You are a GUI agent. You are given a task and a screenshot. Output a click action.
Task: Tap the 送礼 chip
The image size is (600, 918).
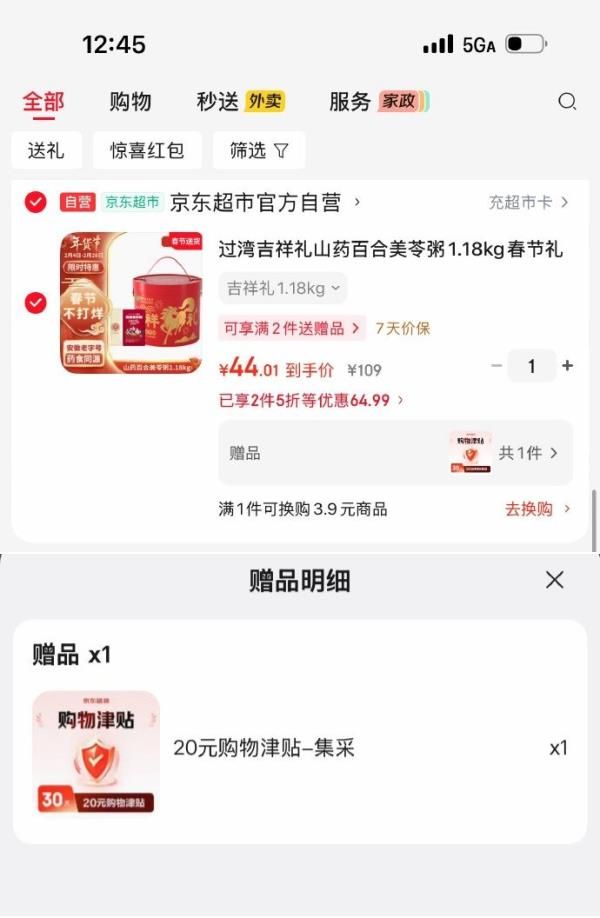(x=46, y=150)
